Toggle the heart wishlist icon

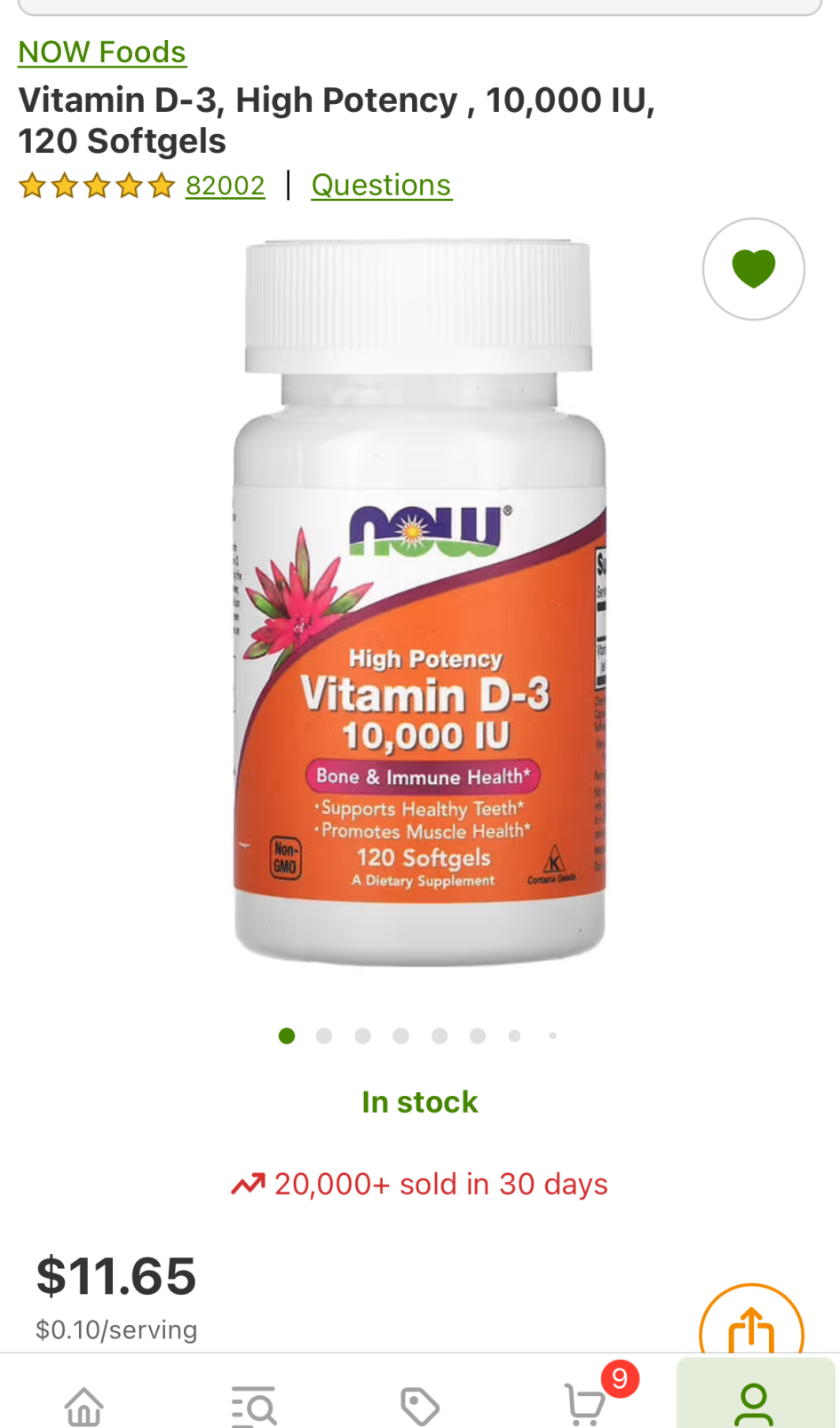pos(753,269)
